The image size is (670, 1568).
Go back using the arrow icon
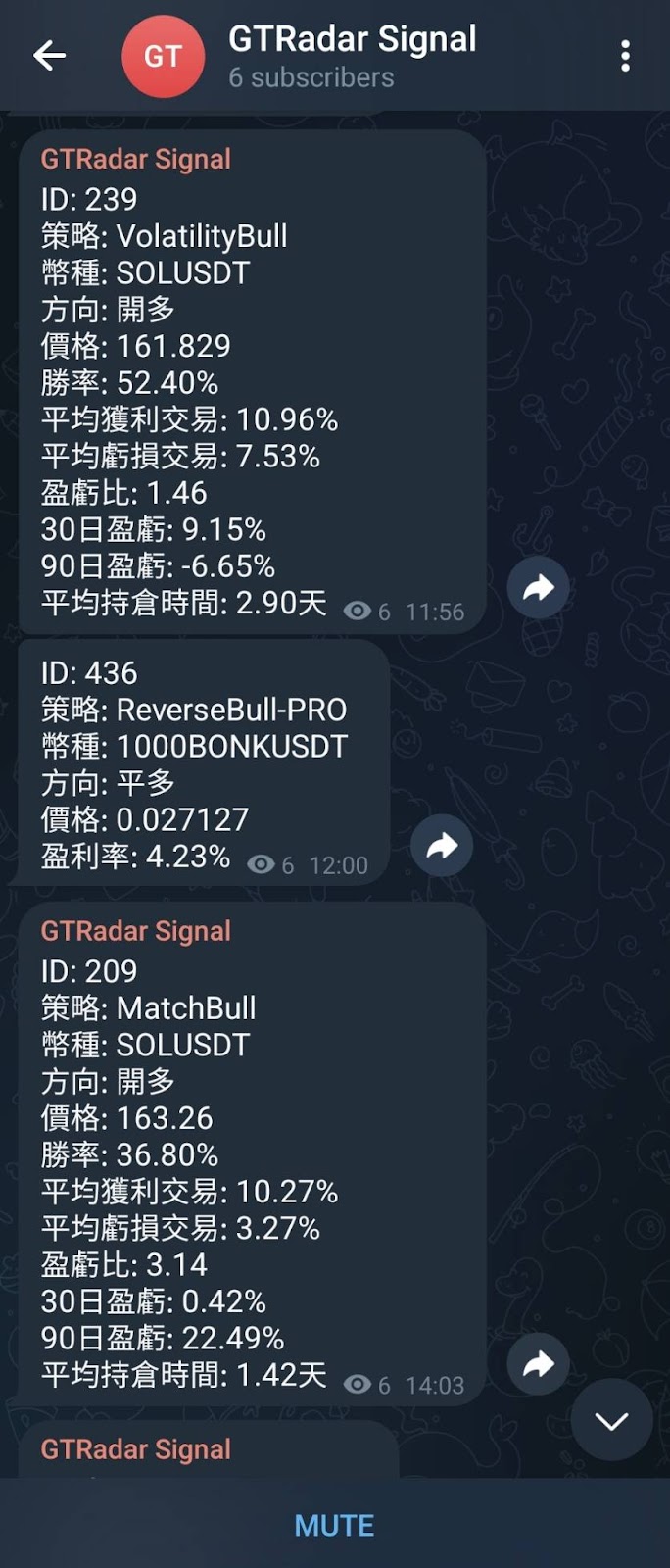pos(49,56)
